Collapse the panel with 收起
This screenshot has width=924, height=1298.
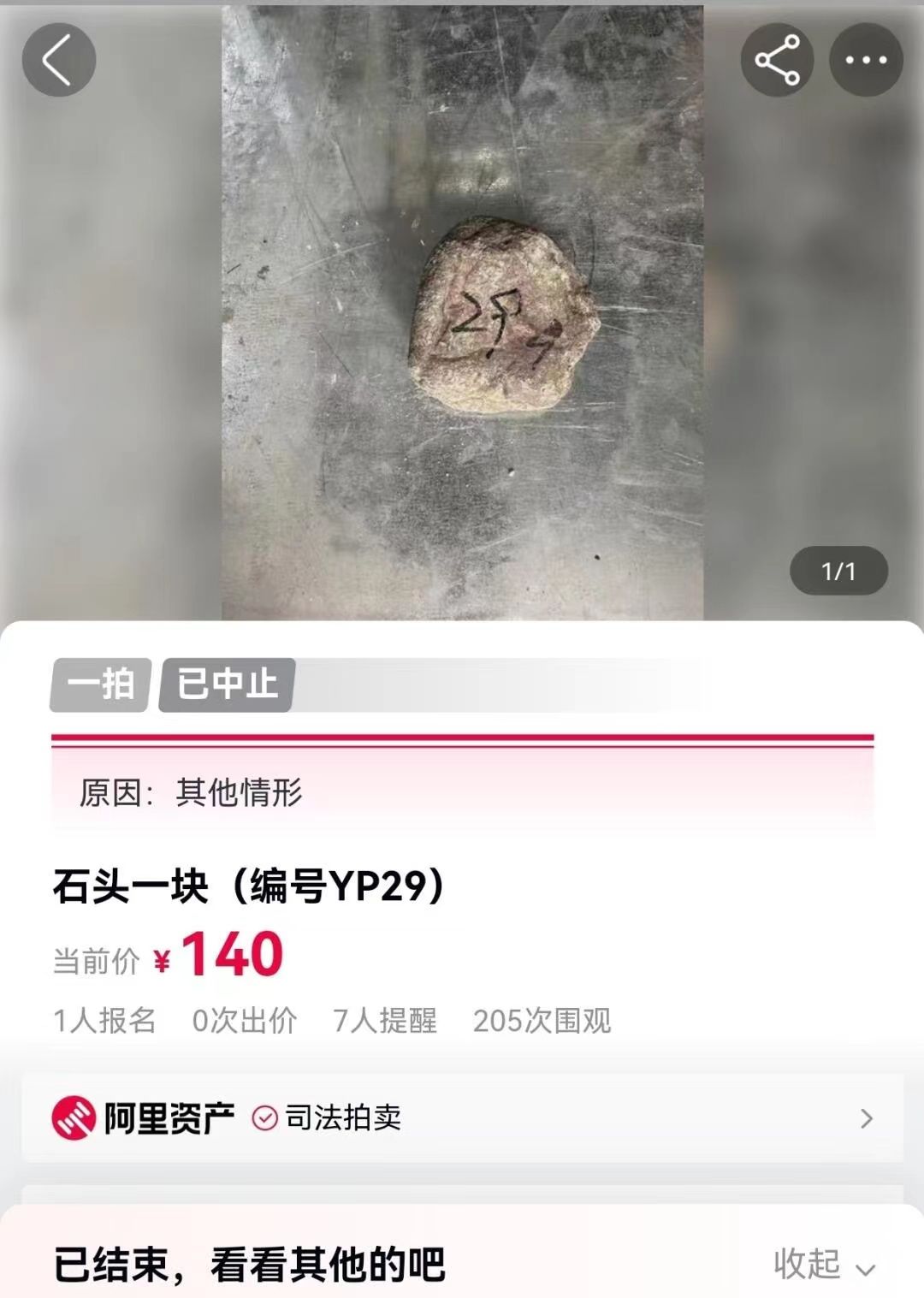823,1265
